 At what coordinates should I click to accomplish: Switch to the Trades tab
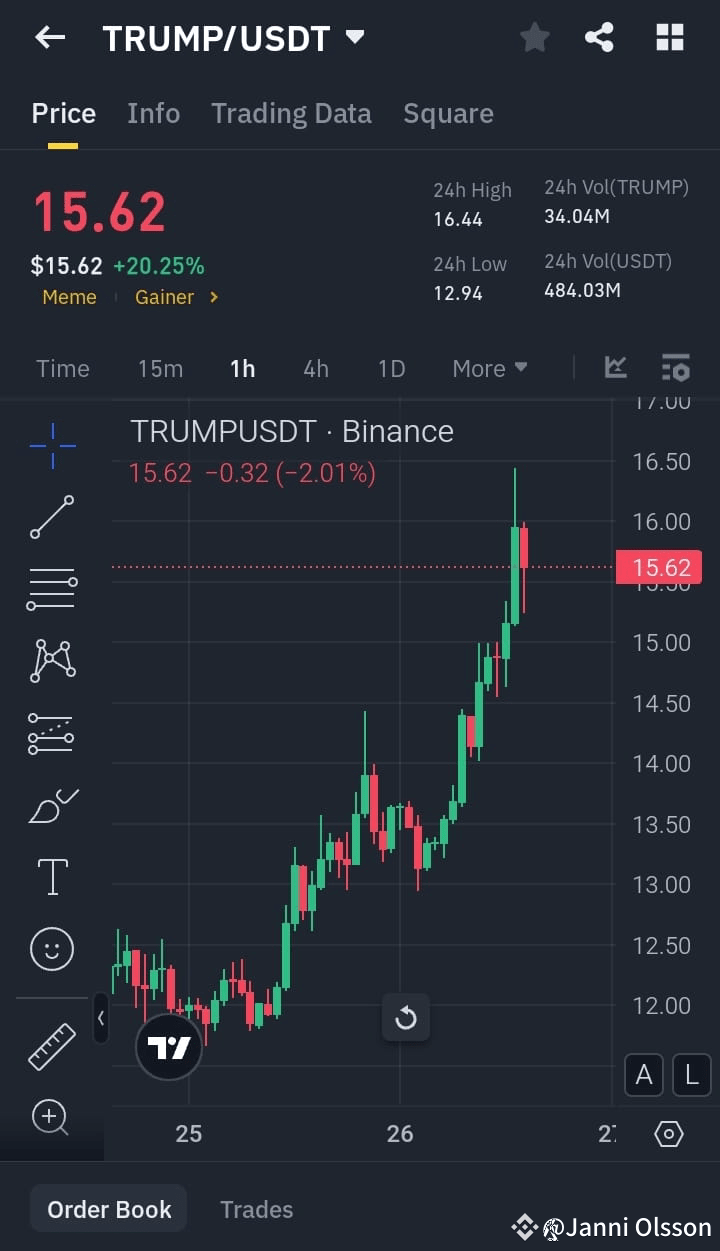pyautogui.click(x=256, y=1208)
